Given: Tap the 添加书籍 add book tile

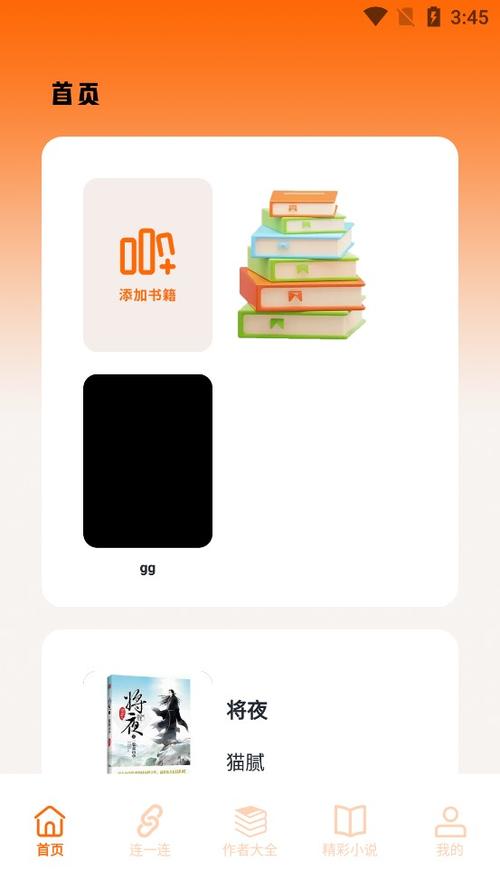Looking at the screenshot, I should 147,265.
